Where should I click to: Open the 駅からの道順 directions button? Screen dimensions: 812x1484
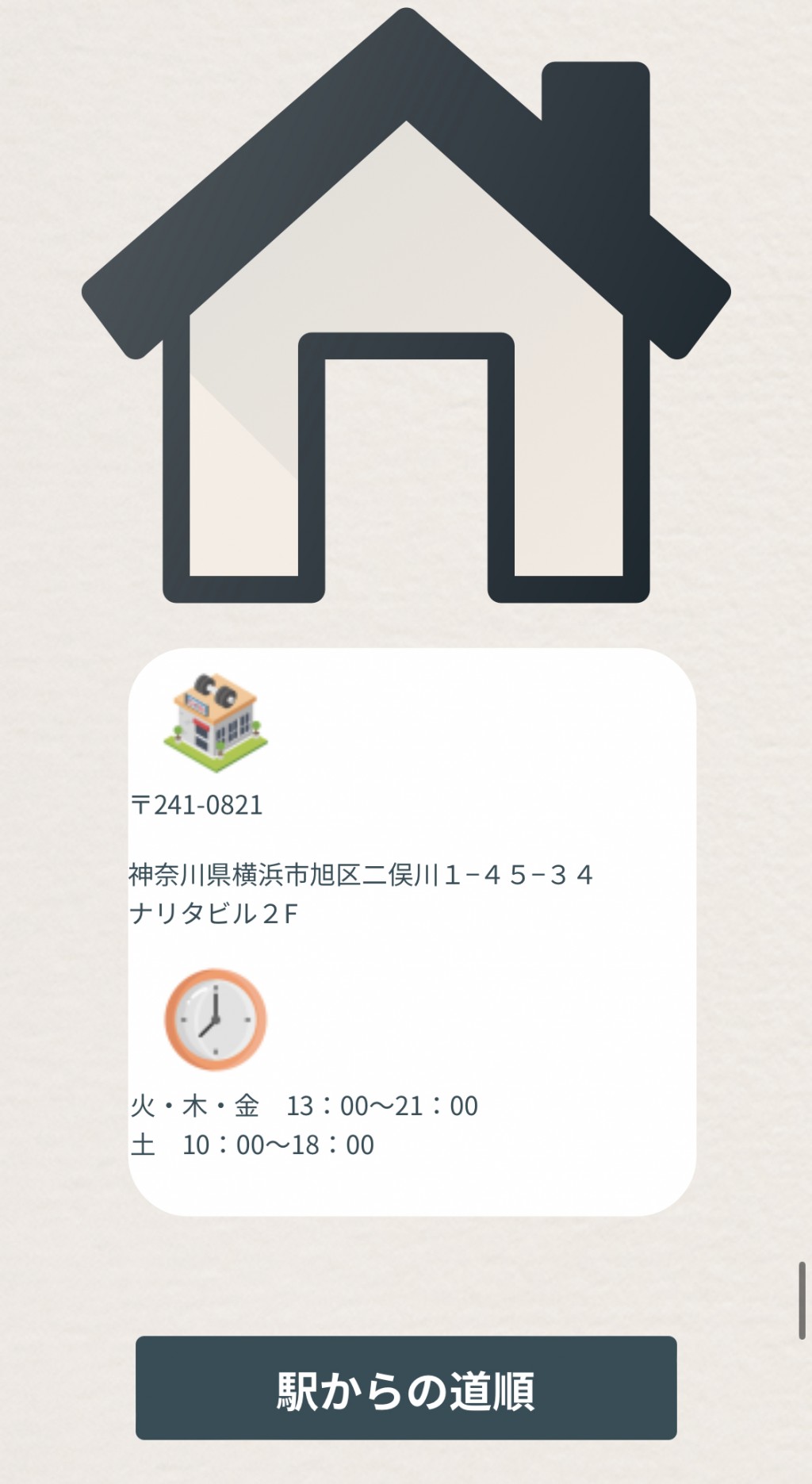(406, 1387)
